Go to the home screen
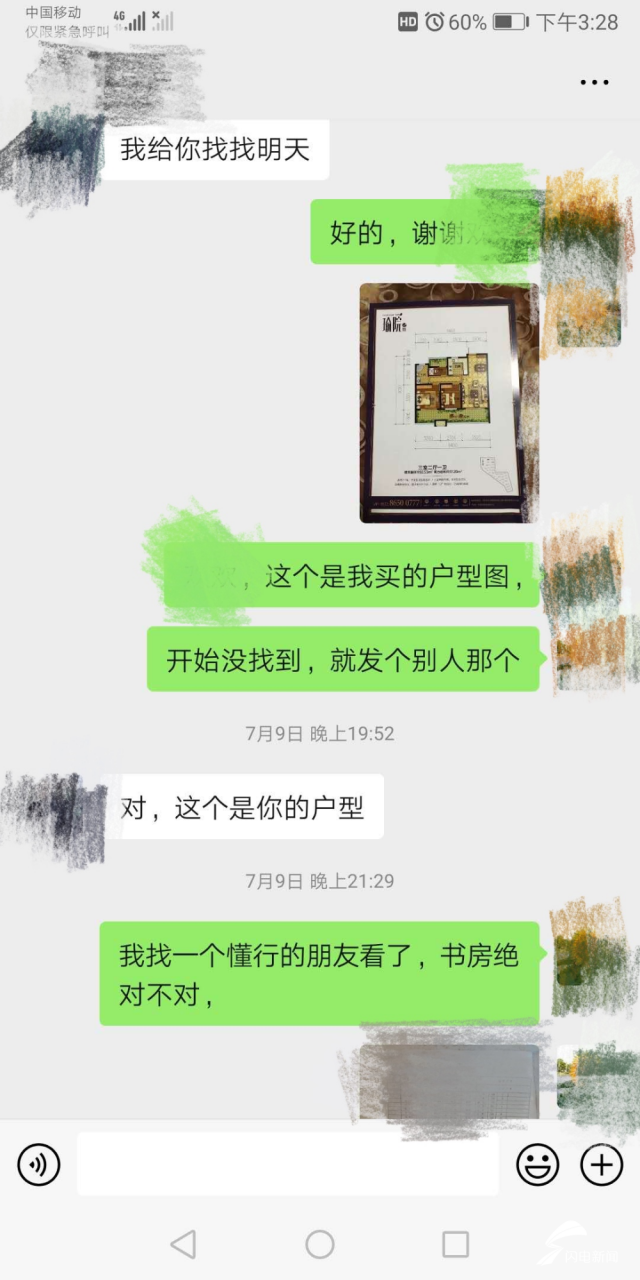 pyautogui.click(x=320, y=1244)
